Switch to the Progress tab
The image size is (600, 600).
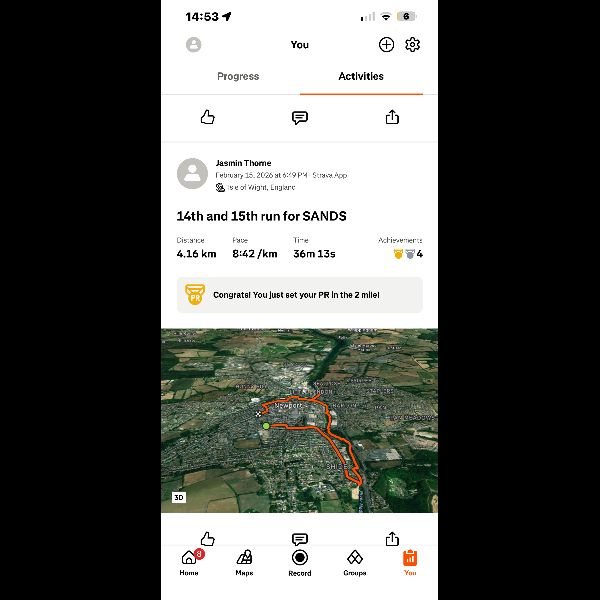point(238,76)
